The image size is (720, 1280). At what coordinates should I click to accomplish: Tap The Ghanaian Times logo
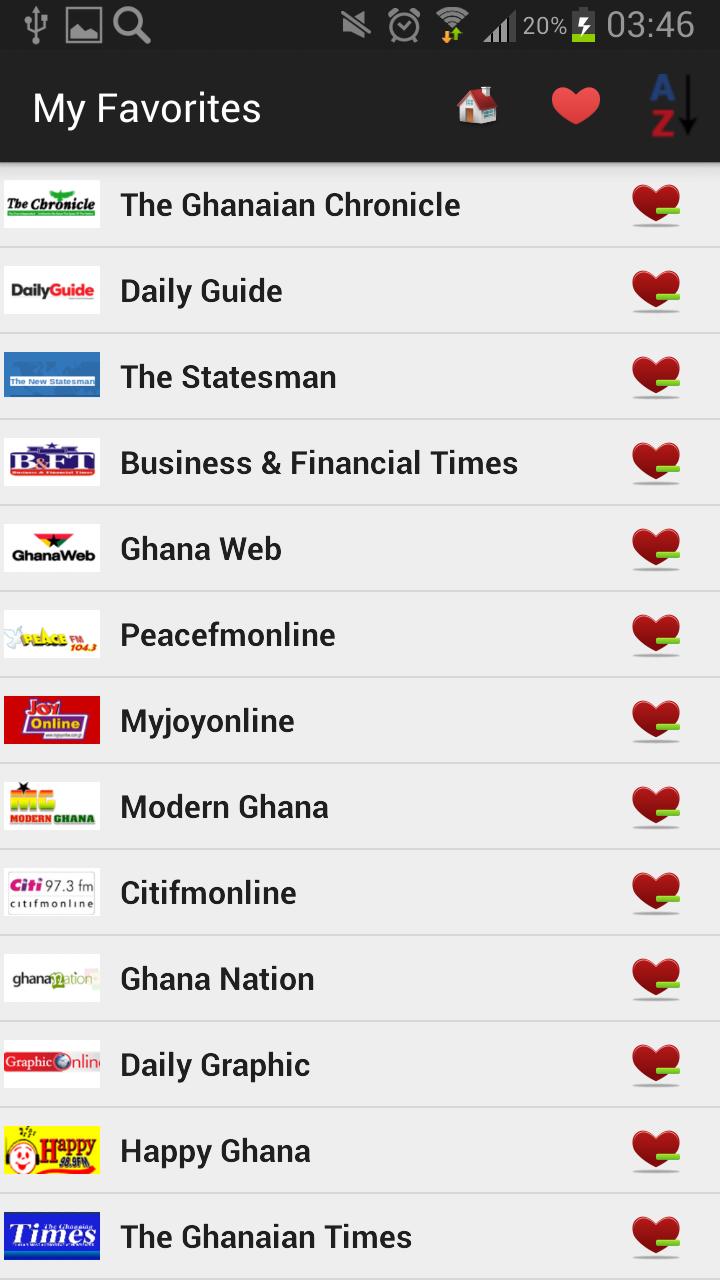point(52,1236)
